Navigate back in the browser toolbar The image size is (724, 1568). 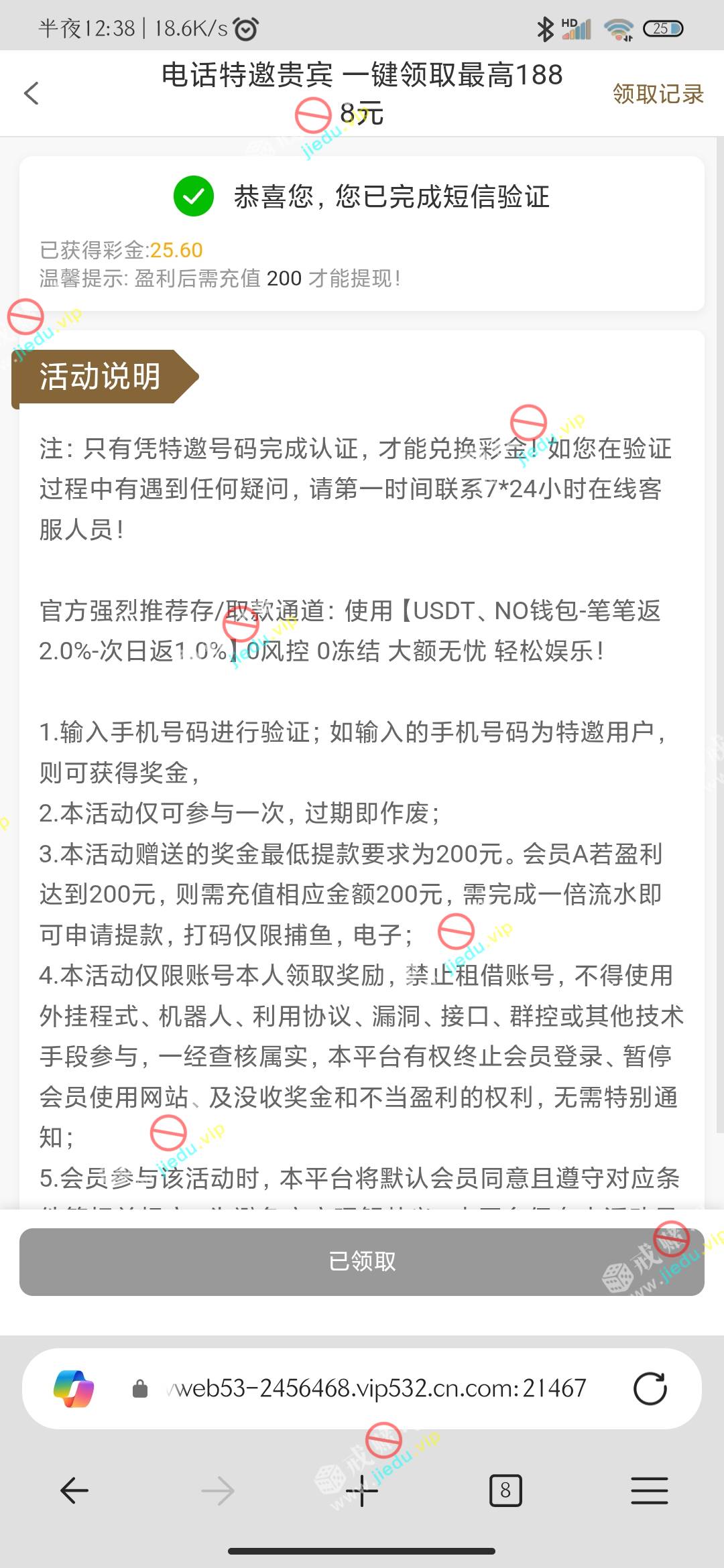pyautogui.click(x=74, y=1491)
